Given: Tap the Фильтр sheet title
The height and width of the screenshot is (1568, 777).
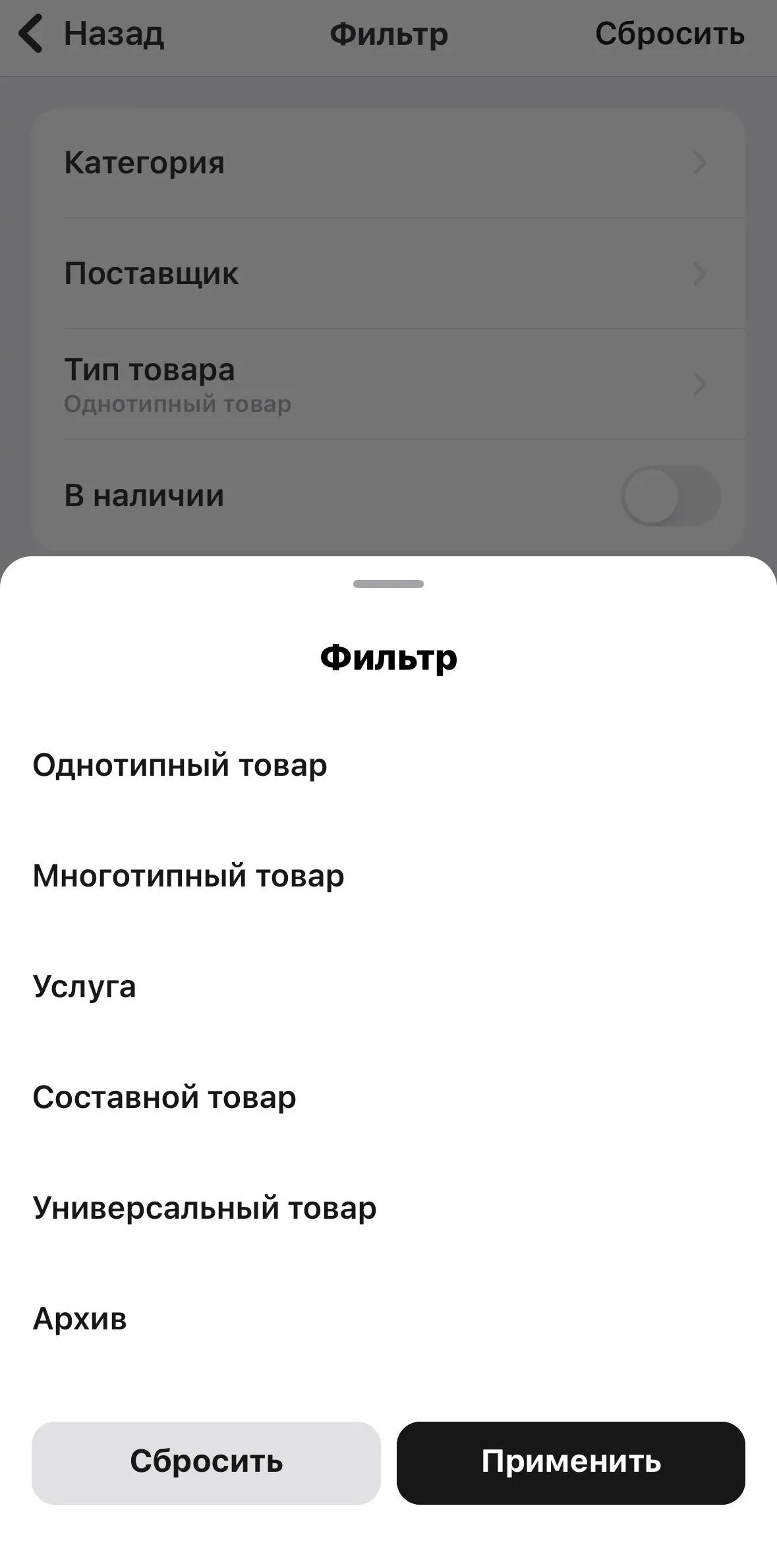Looking at the screenshot, I should 388,656.
